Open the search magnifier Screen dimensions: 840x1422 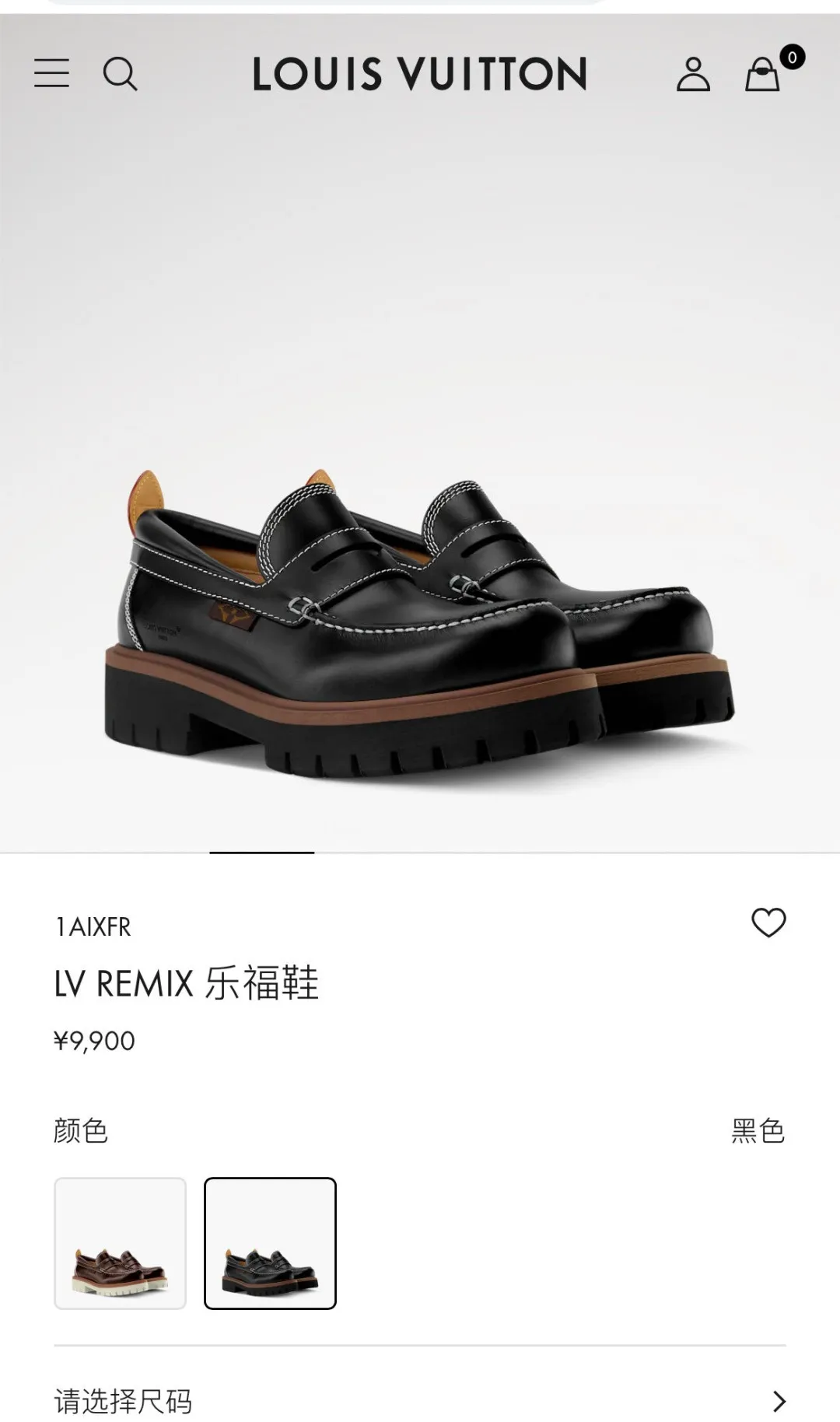point(120,74)
